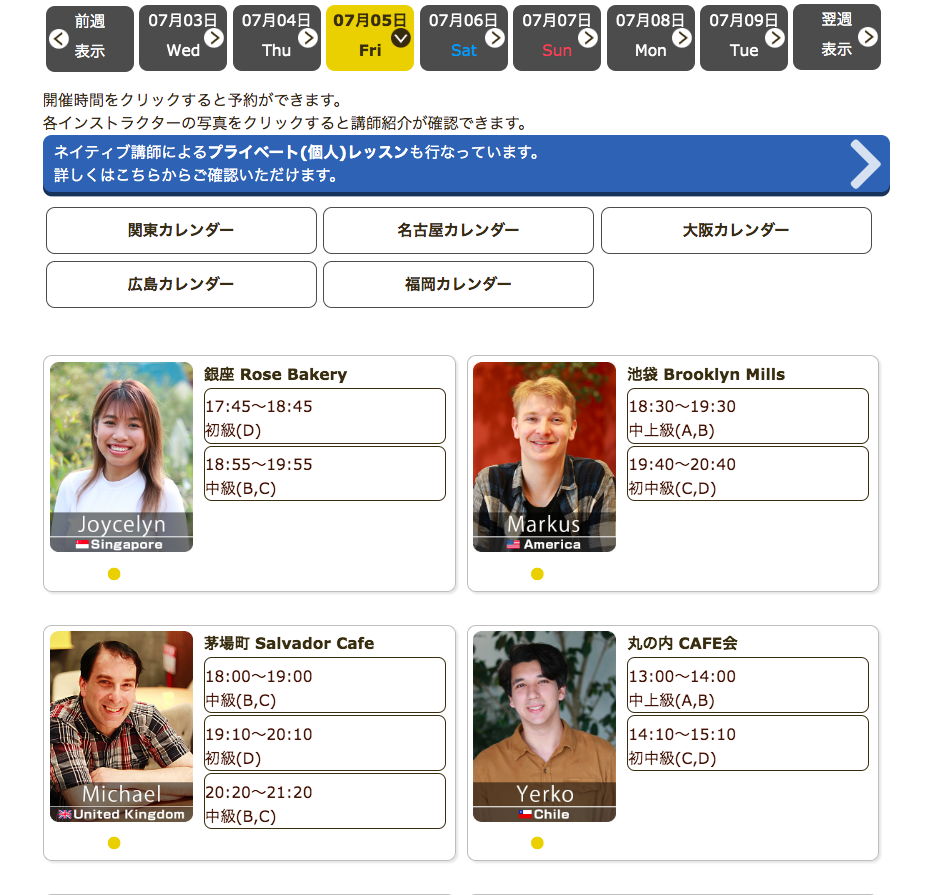
Task: Go to the next week (翌週表示)
Action: click(836, 38)
